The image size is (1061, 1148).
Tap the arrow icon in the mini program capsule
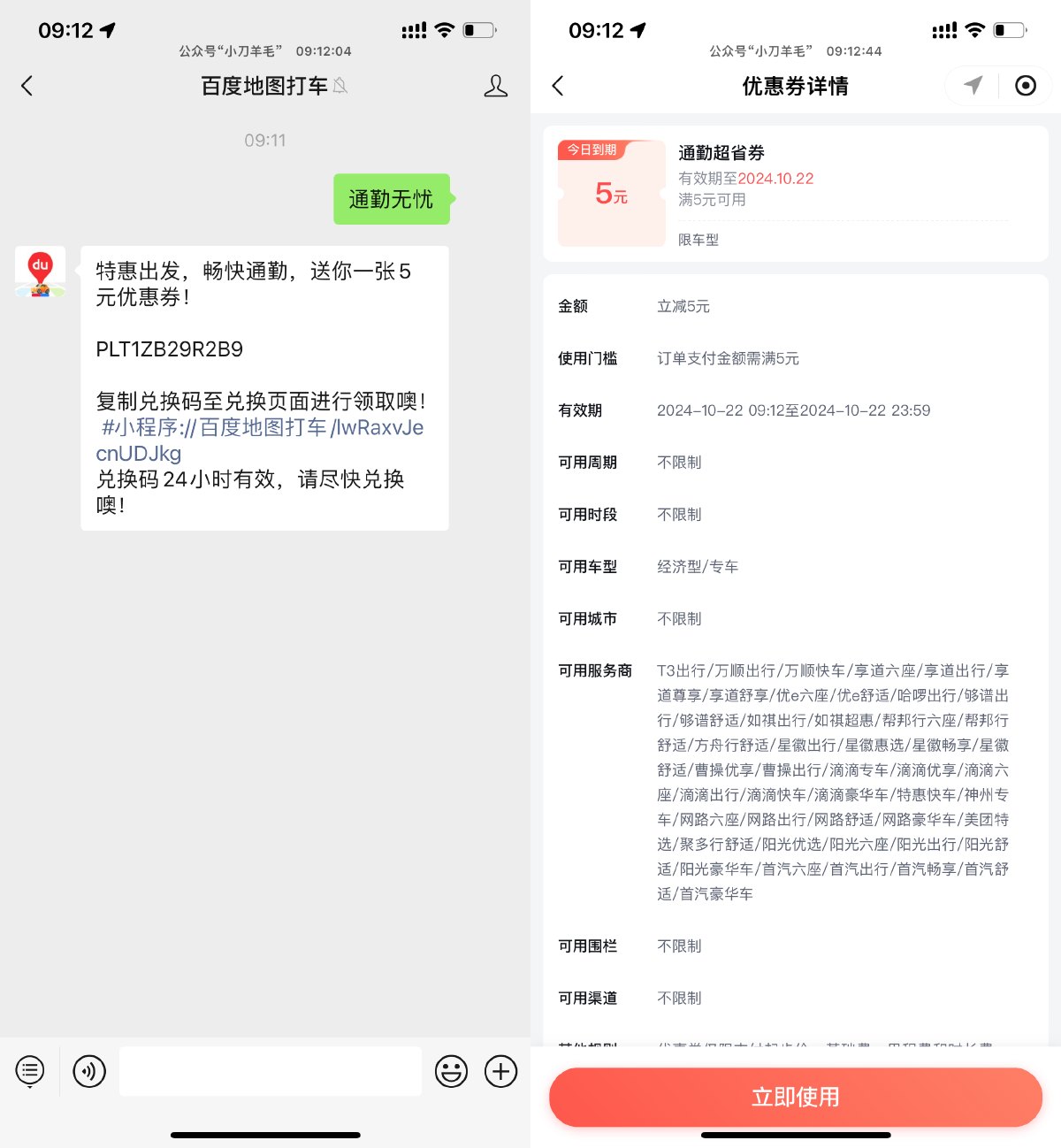(x=973, y=86)
